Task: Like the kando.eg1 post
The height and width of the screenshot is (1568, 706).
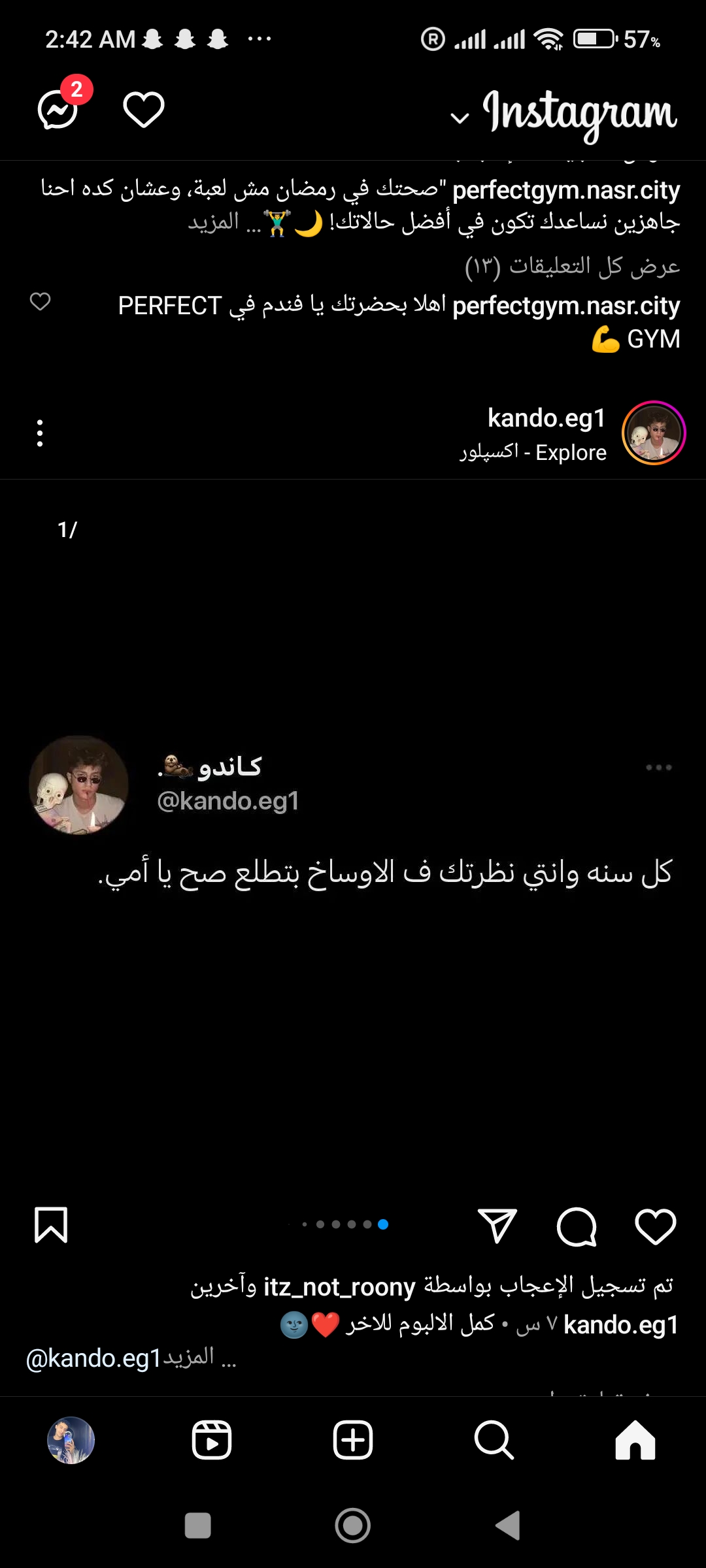Action: point(655,1226)
